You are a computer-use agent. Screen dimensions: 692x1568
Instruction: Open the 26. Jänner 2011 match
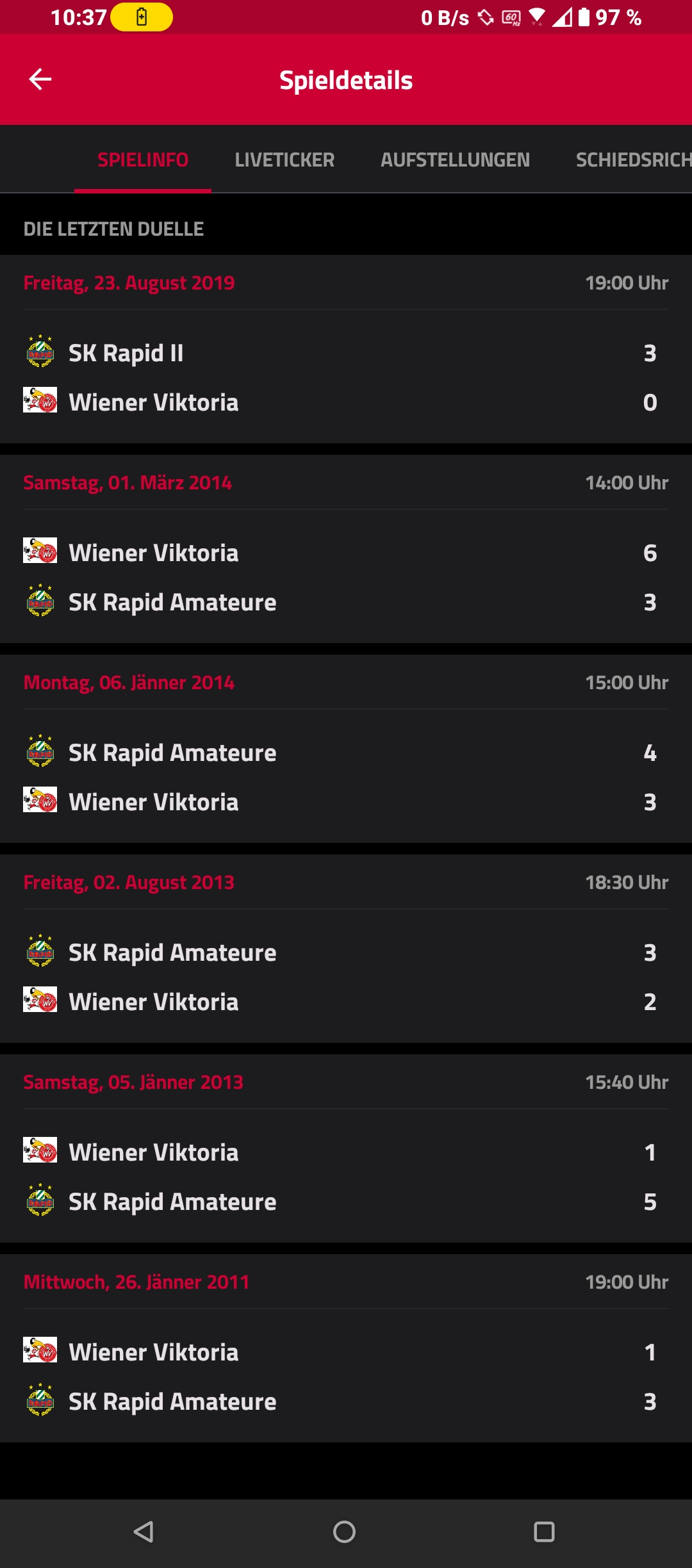pos(346,1348)
